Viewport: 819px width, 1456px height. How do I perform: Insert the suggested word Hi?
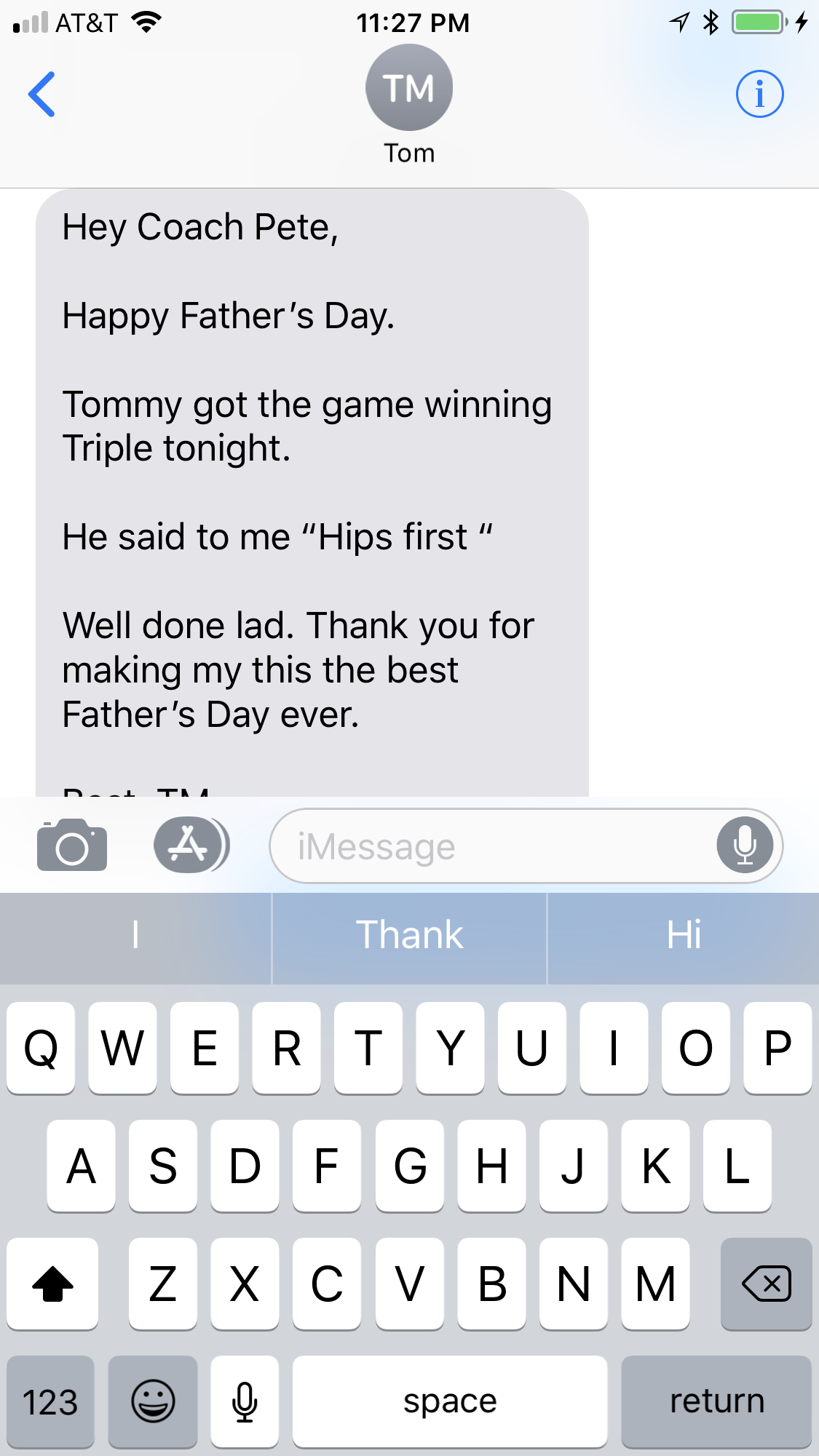[684, 935]
